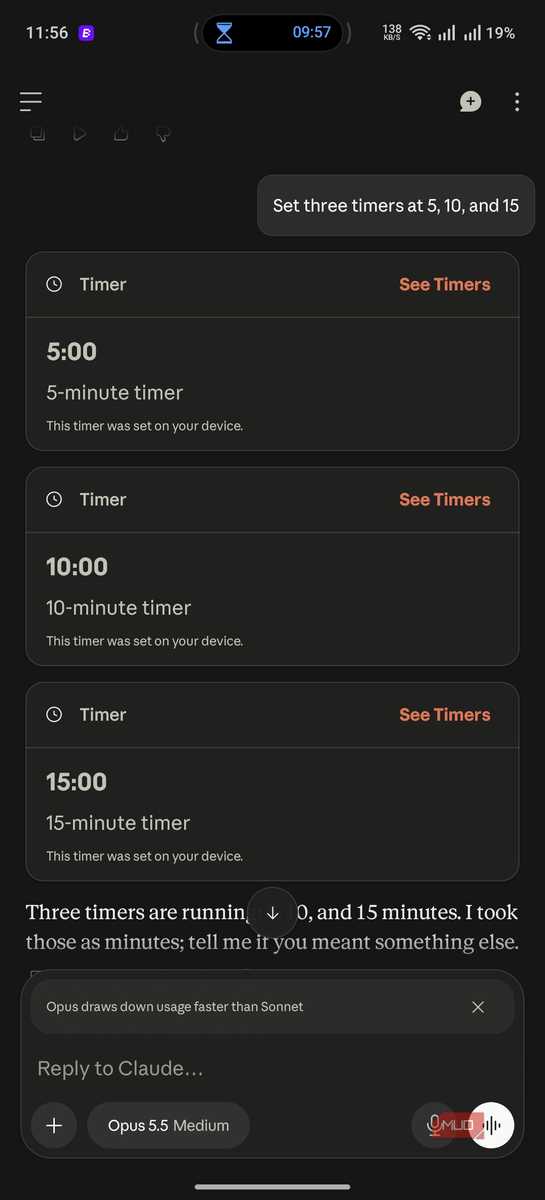See Timers on the 10-minute timer card

point(445,499)
